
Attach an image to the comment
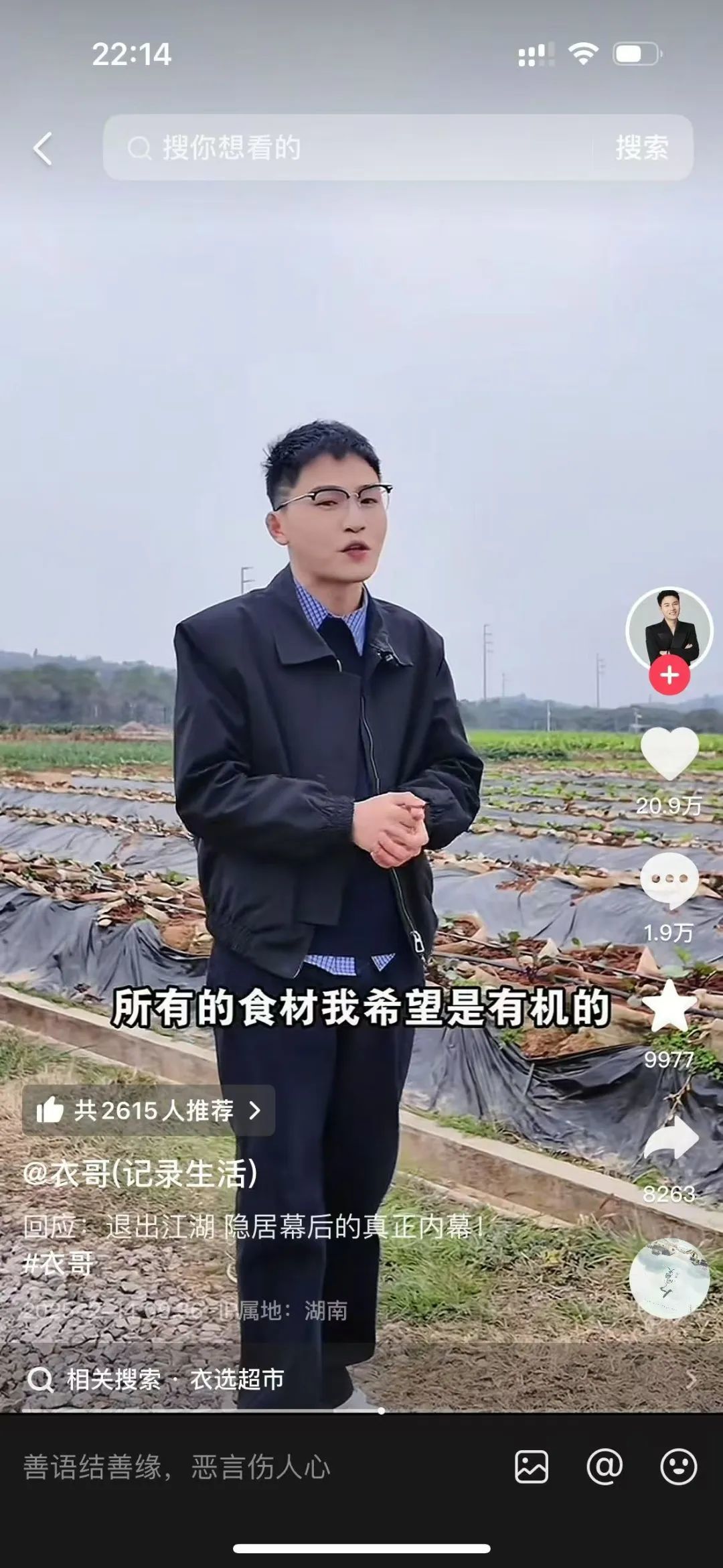pos(532,1467)
